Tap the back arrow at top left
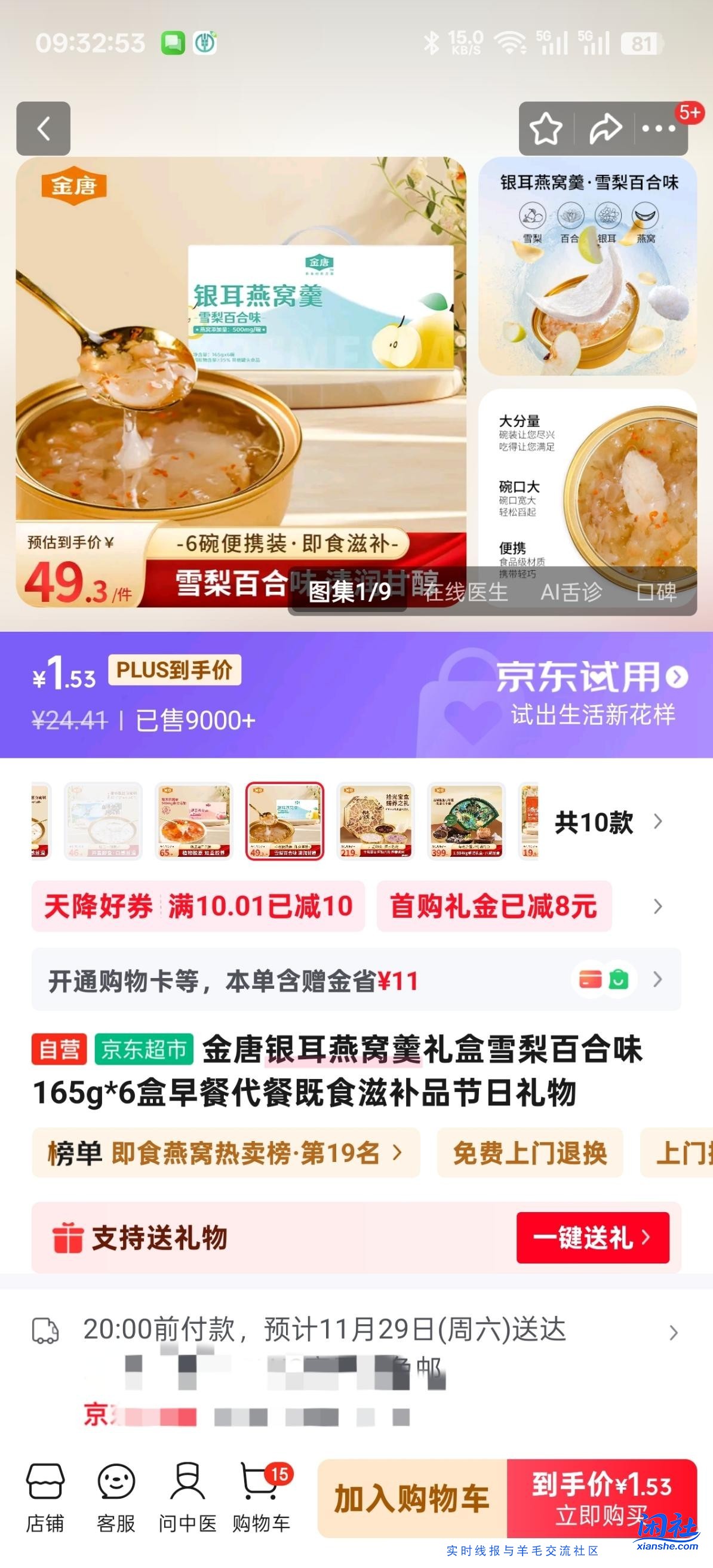Screen dimensions: 713x1568 43,128
